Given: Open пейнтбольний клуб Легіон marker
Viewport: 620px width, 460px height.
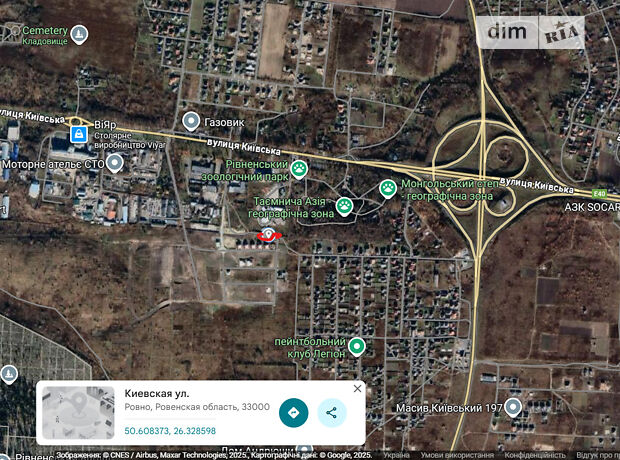Looking at the screenshot, I should [357, 347].
